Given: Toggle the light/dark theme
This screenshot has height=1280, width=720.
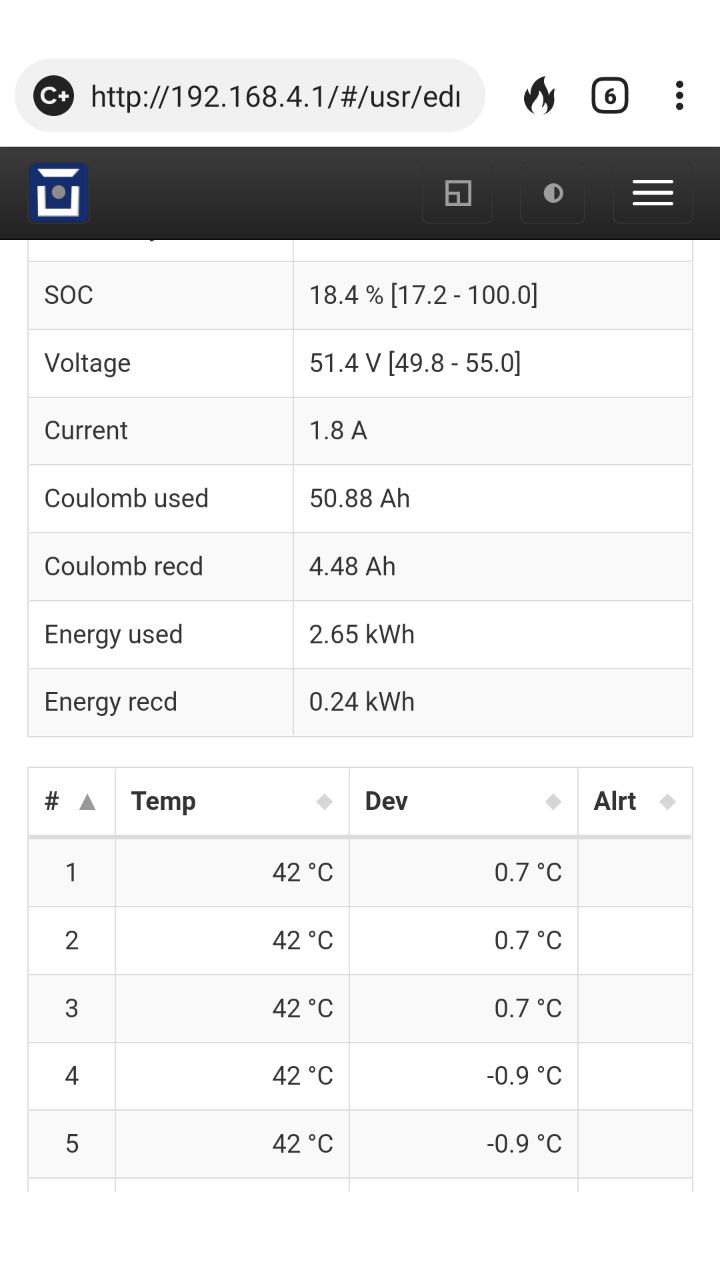Looking at the screenshot, I should [553, 193].
